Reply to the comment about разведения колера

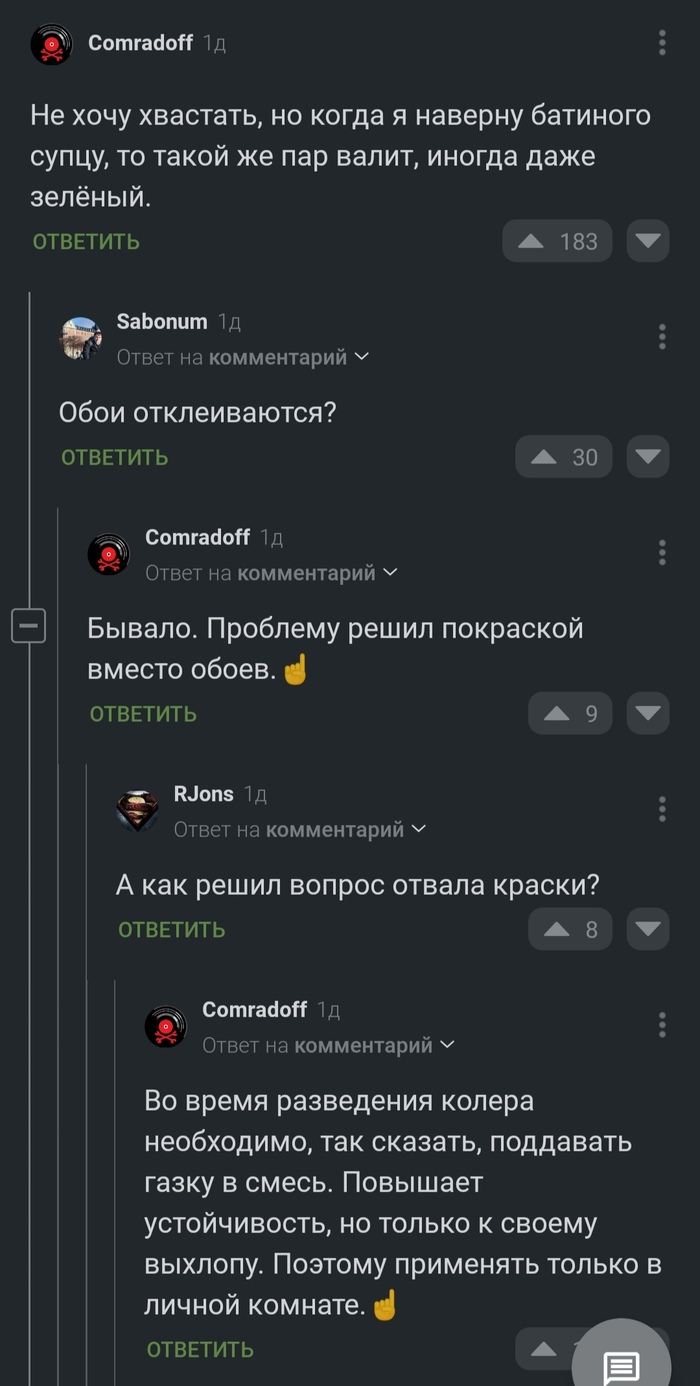[200, 1350]
